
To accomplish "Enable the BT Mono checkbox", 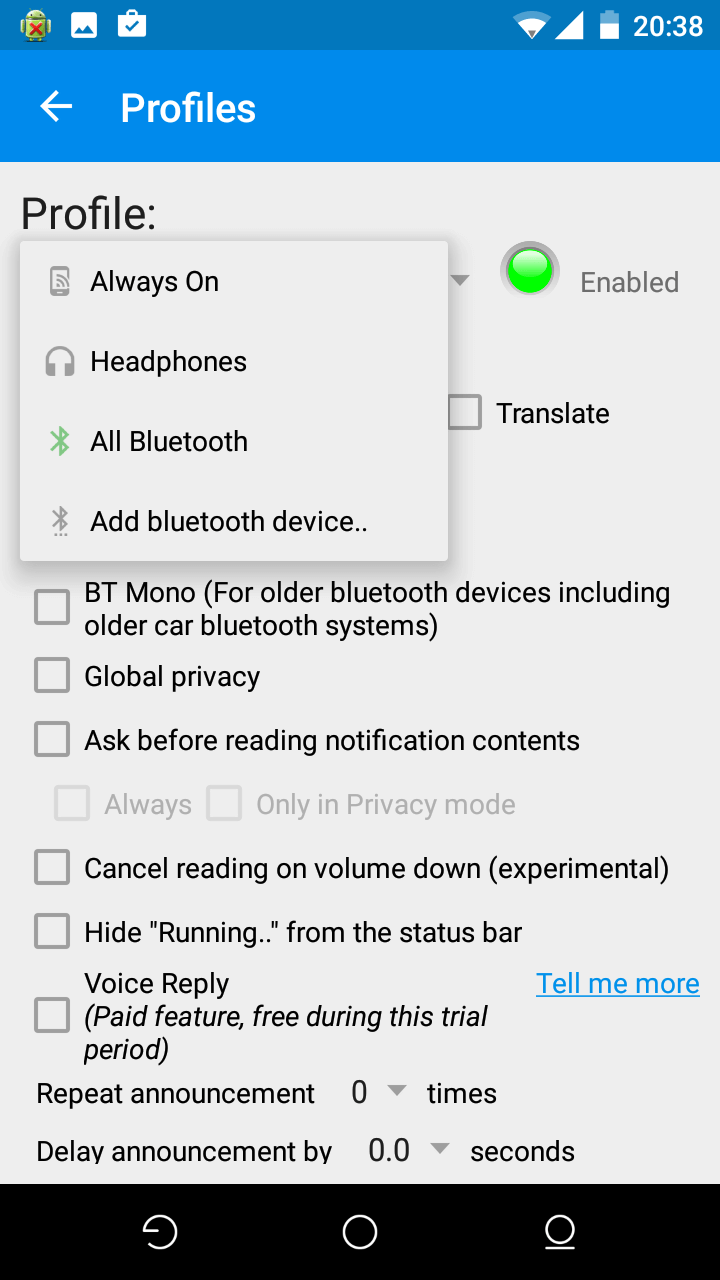I will tap(52, 607).
